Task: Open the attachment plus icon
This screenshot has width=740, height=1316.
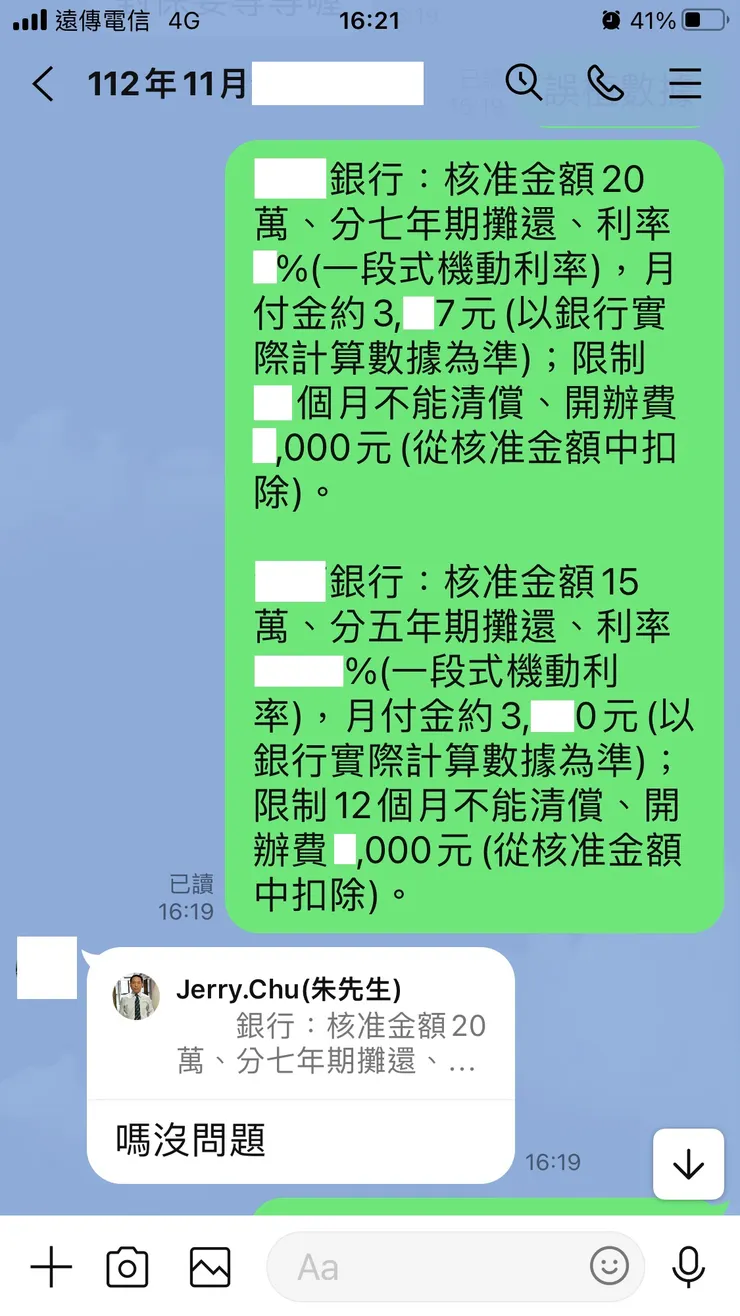Action: click(51, 1266)
